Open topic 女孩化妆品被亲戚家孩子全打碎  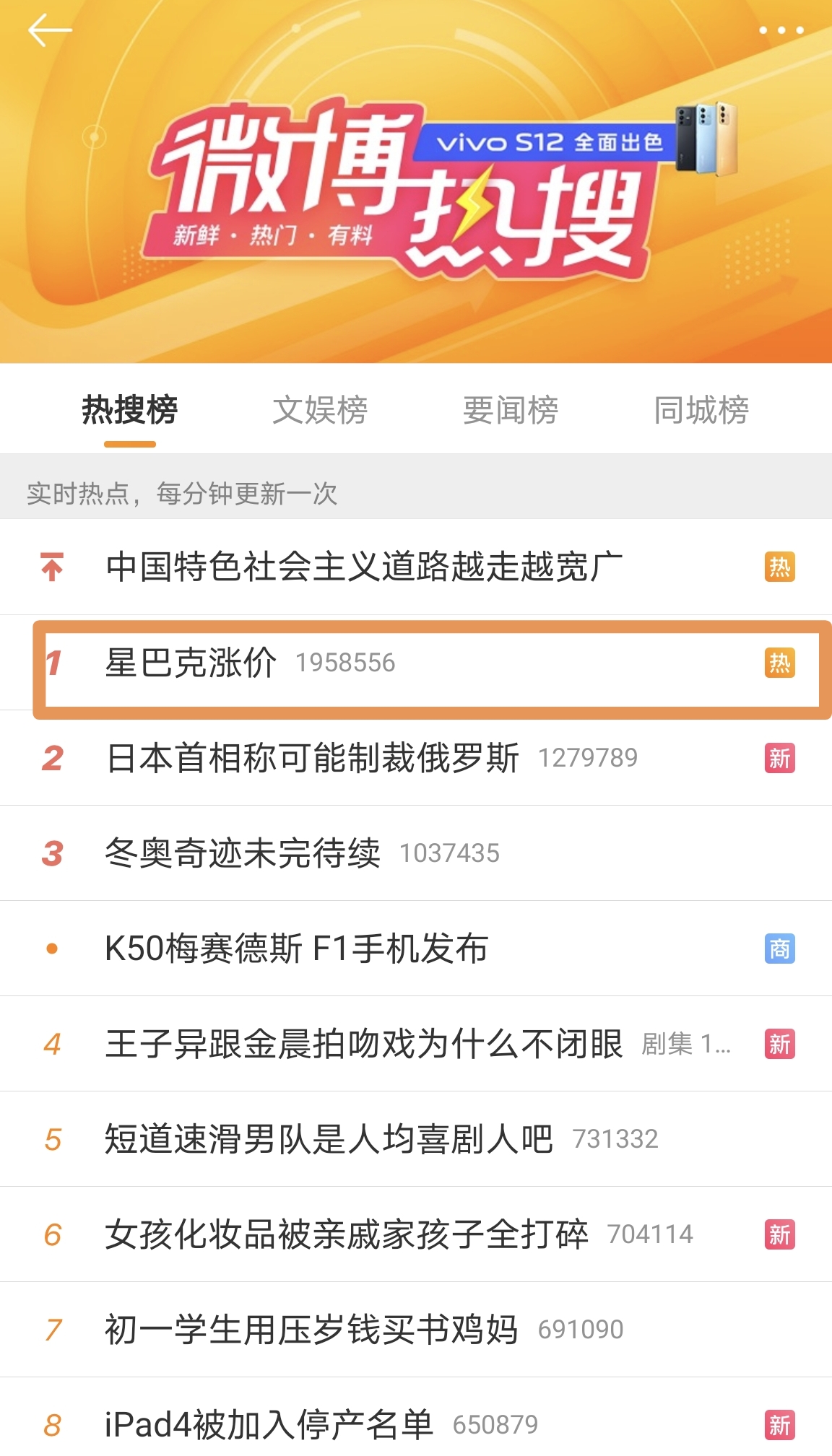(416, 1234)
